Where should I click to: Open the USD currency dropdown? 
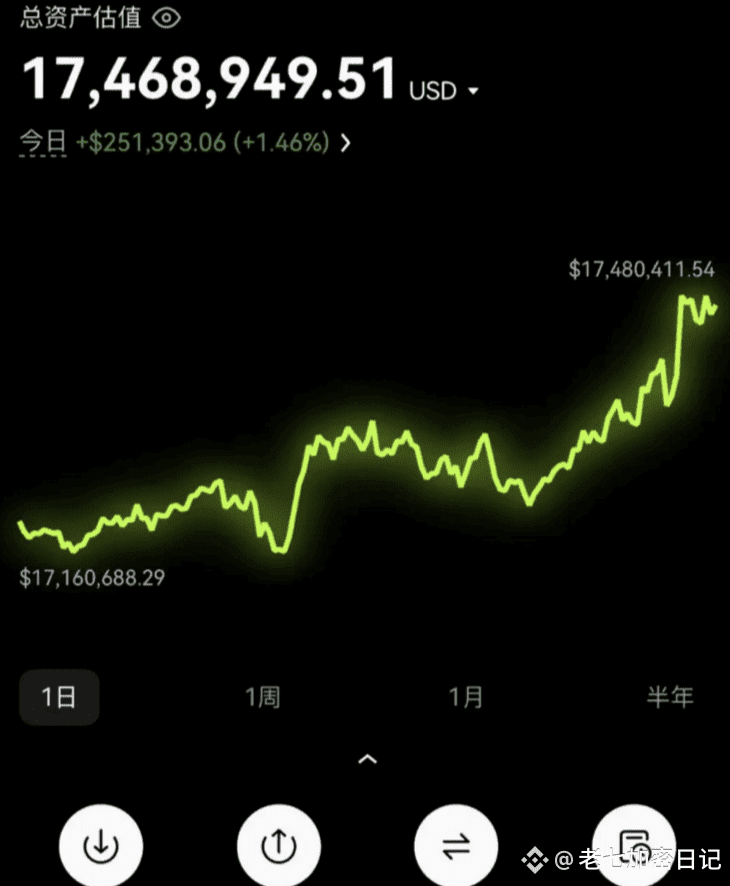coord(445,91)
